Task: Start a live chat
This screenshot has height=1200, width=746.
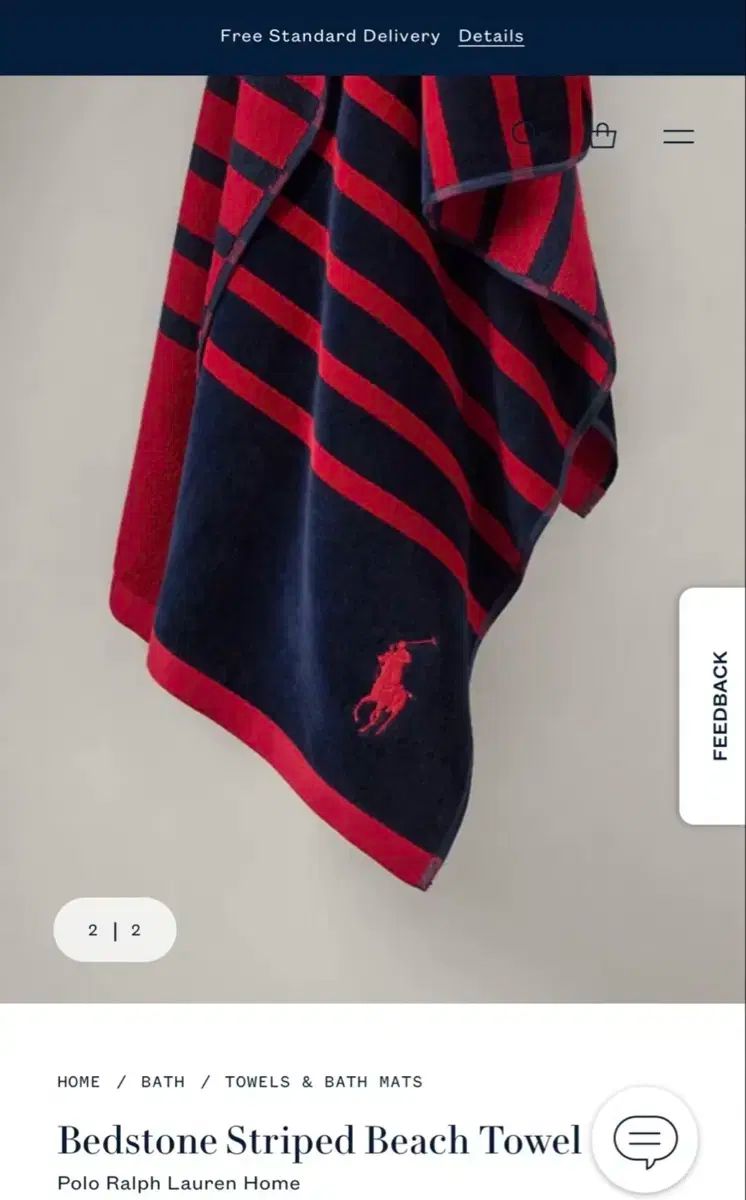Action: tap(645, 1138)
